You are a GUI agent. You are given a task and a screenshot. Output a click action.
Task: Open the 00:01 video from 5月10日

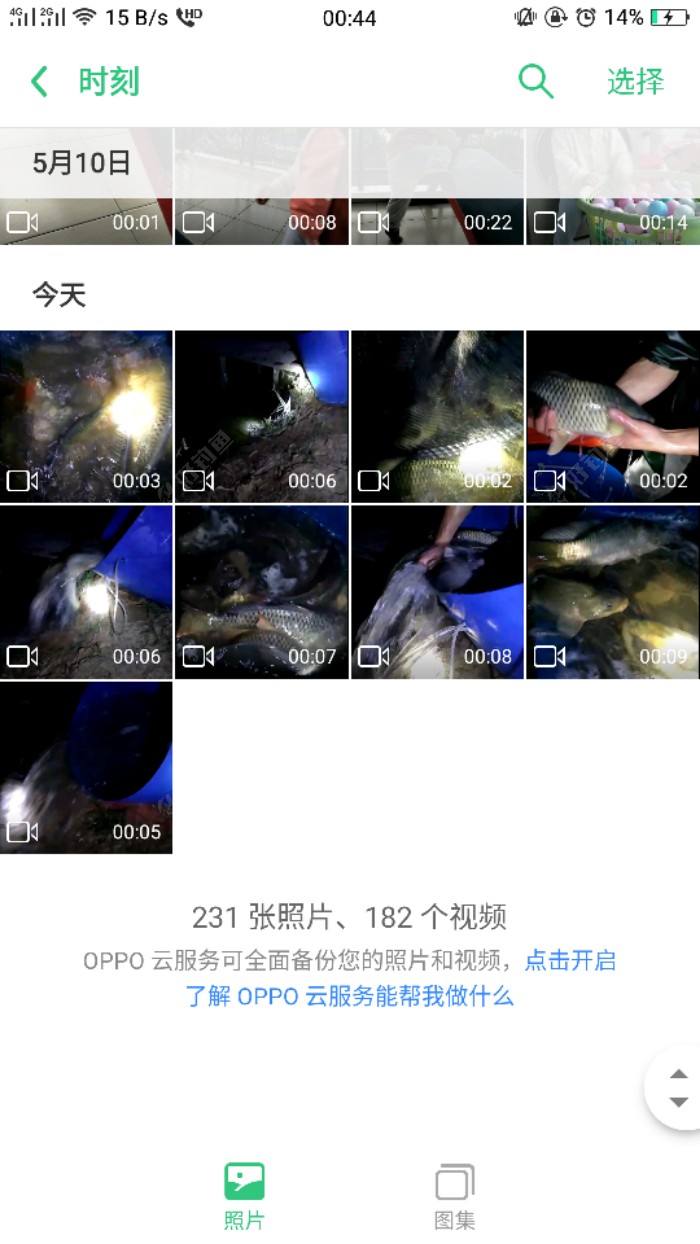coord(86,200)
